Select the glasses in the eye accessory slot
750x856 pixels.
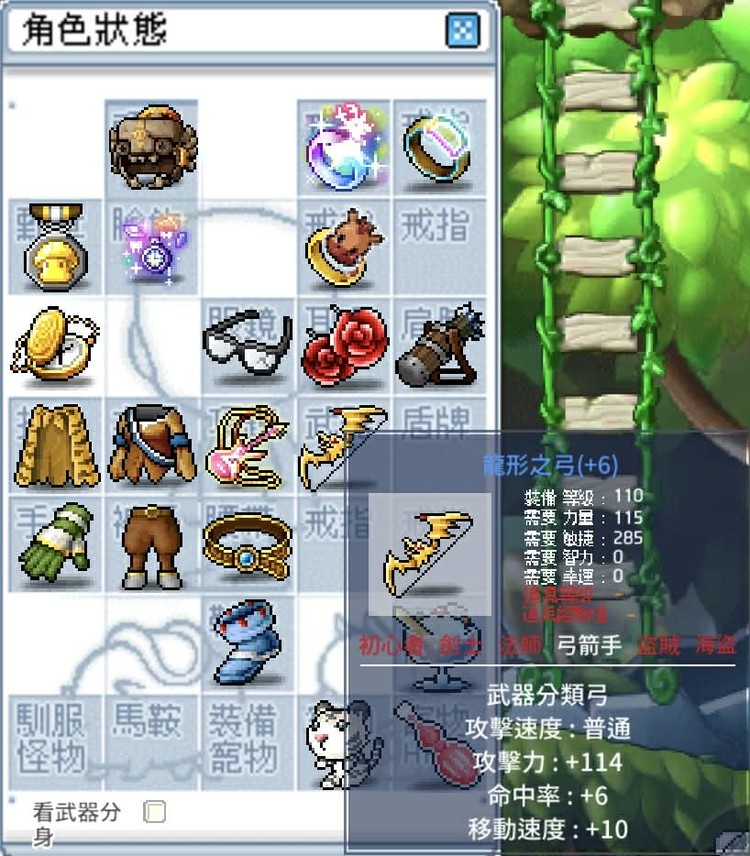click(x=245, y=345)
